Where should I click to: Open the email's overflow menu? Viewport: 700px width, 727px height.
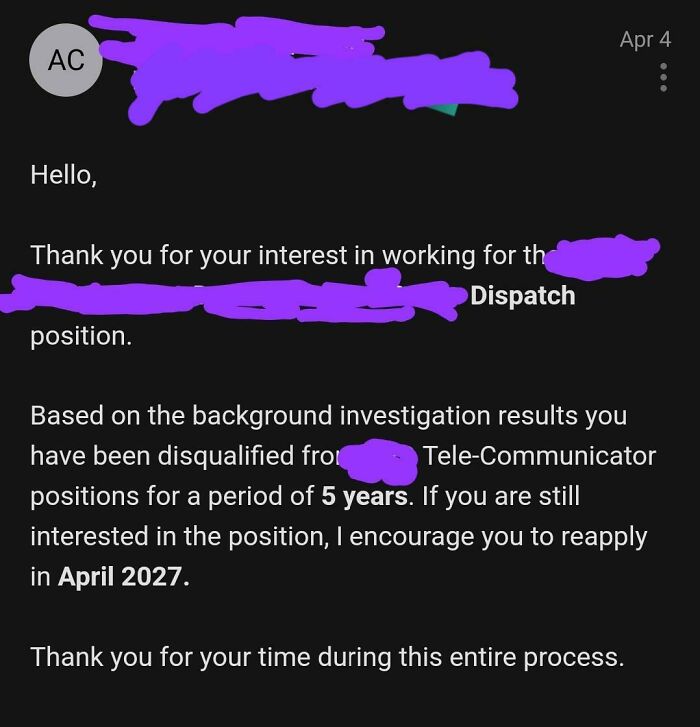pyautogui.click(x=663, y=77)
